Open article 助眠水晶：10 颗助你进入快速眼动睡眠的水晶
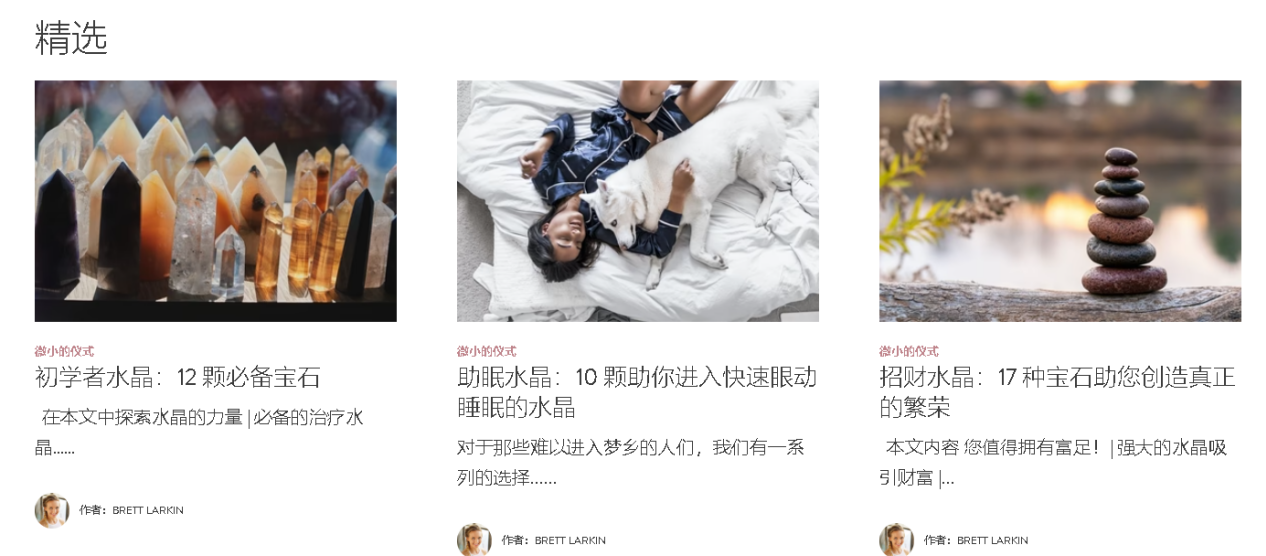The image size is (1266, 556). pyautogui.click(x=636, y=392)
